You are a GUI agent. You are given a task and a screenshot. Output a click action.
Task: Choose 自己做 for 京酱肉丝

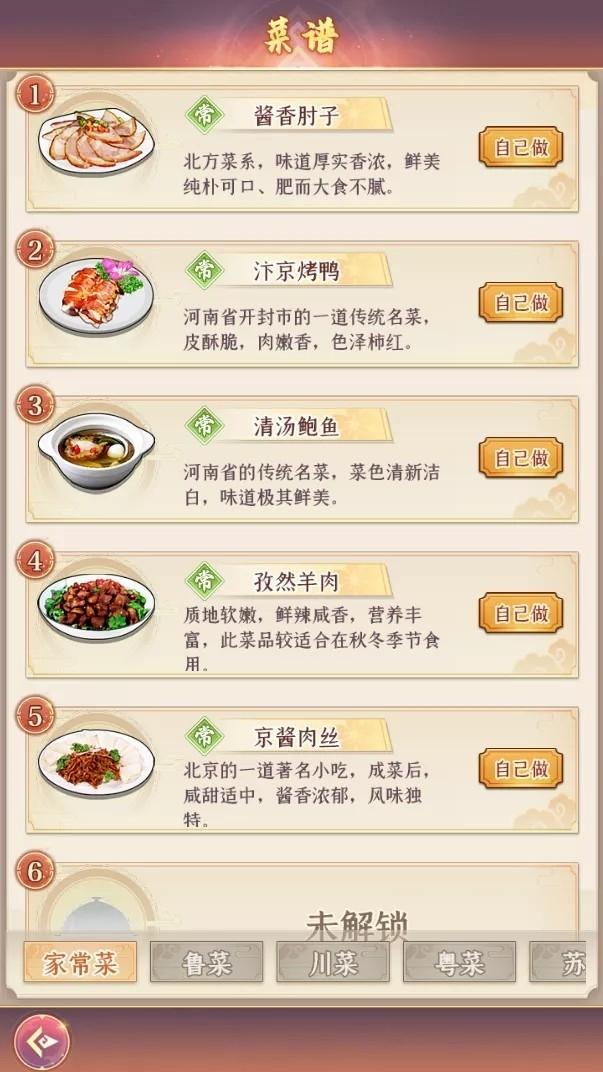520,768
